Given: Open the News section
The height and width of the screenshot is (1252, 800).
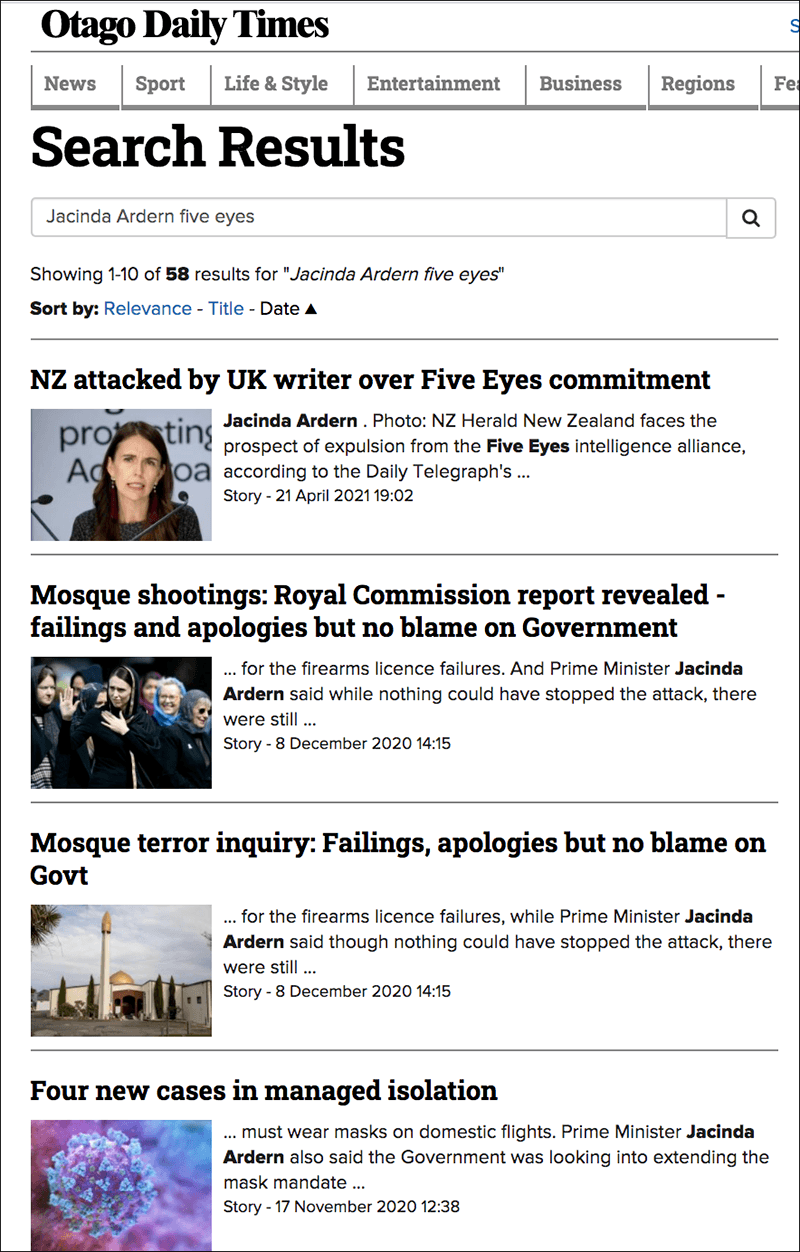Looking at the screenshot, I should click(70, 84).
